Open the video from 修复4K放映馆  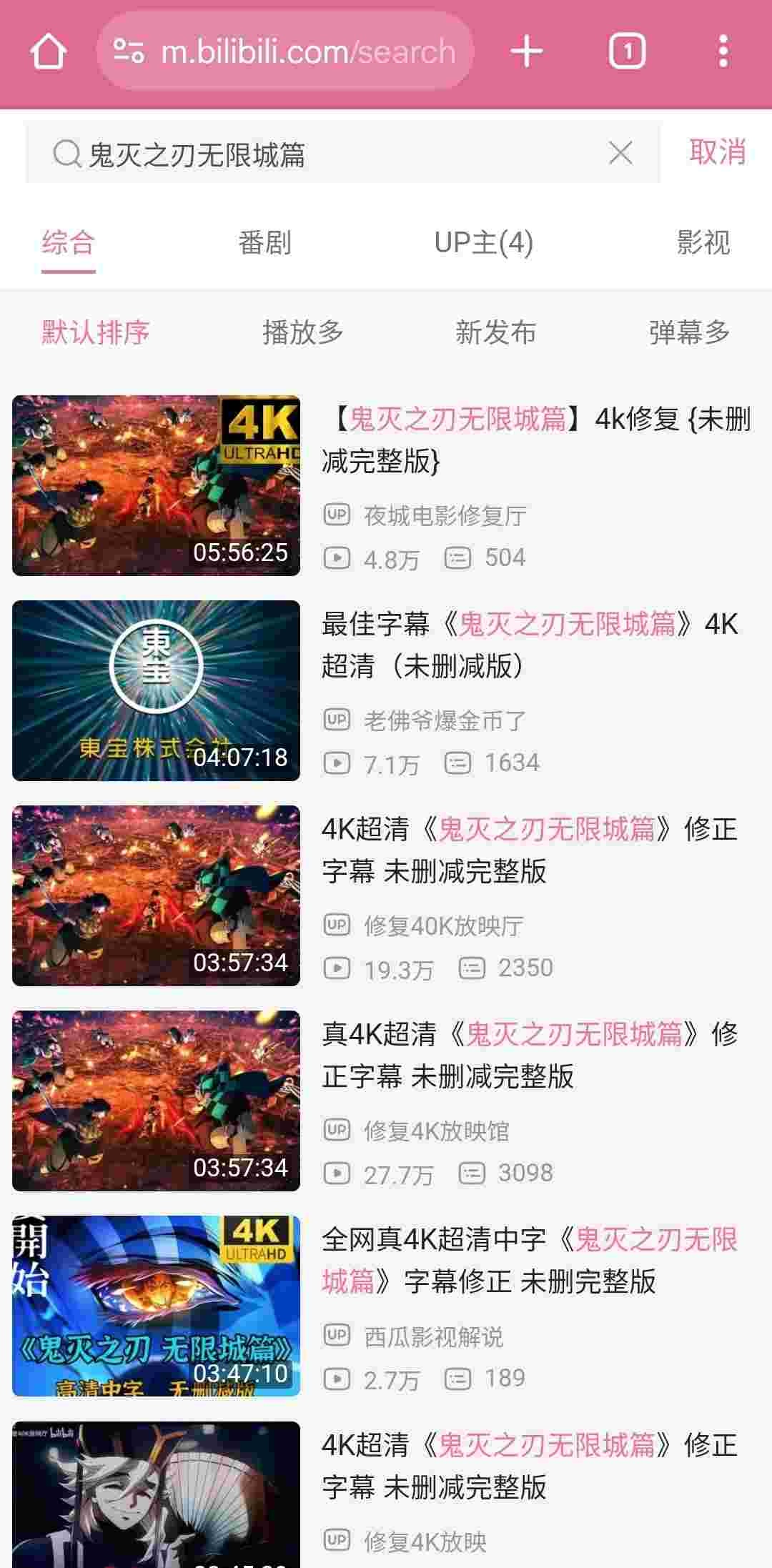coord(386,1101)
